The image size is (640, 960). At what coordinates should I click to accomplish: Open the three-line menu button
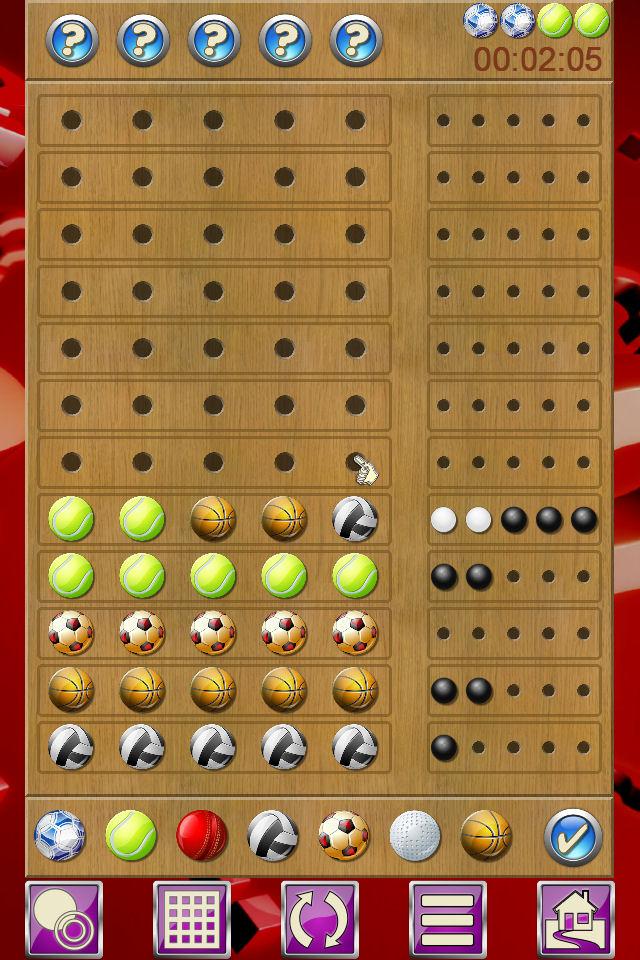click(448, 919)
